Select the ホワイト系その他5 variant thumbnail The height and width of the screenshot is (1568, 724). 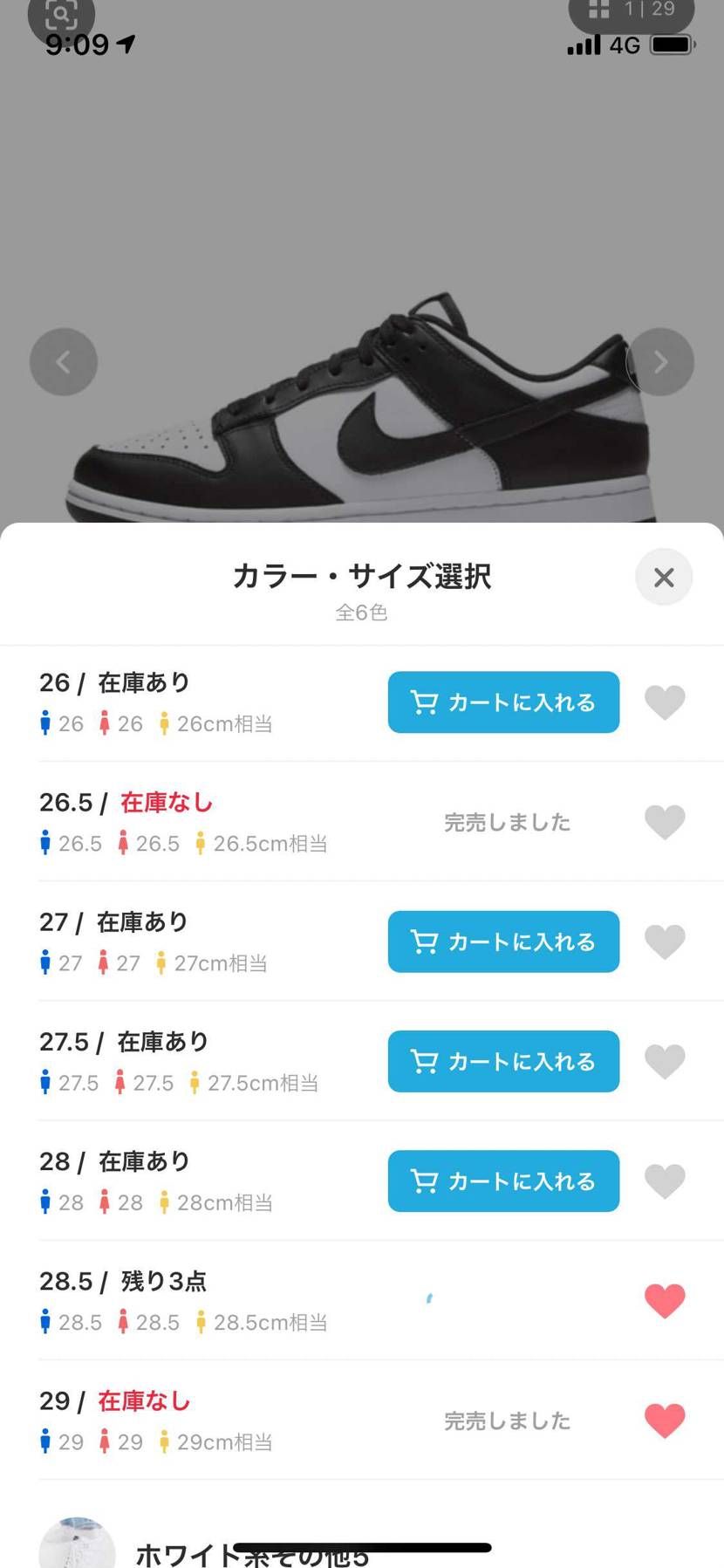point(77,1544)
